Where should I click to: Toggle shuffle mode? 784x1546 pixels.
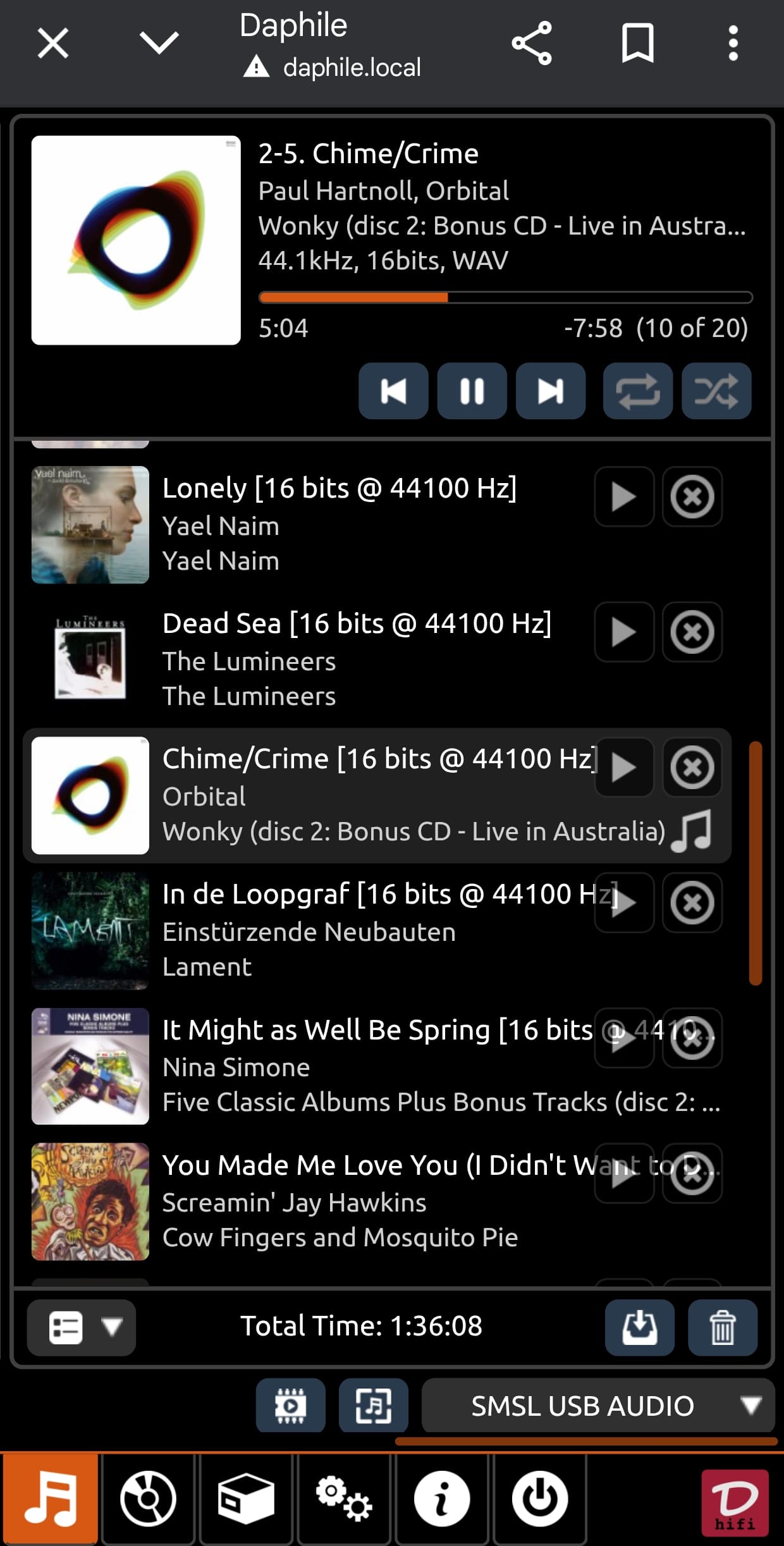click(x=716, y=391)
